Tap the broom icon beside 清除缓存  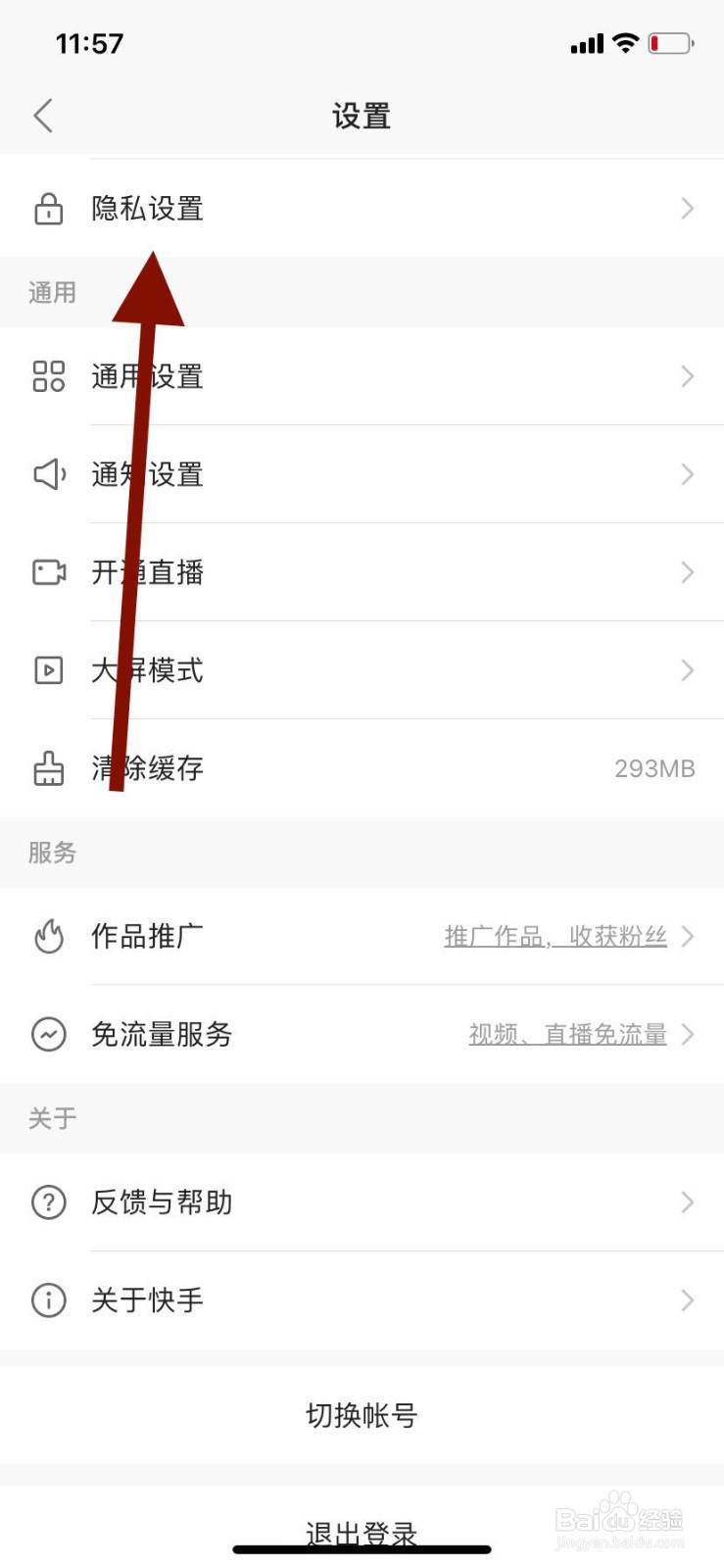click(47, 768)
